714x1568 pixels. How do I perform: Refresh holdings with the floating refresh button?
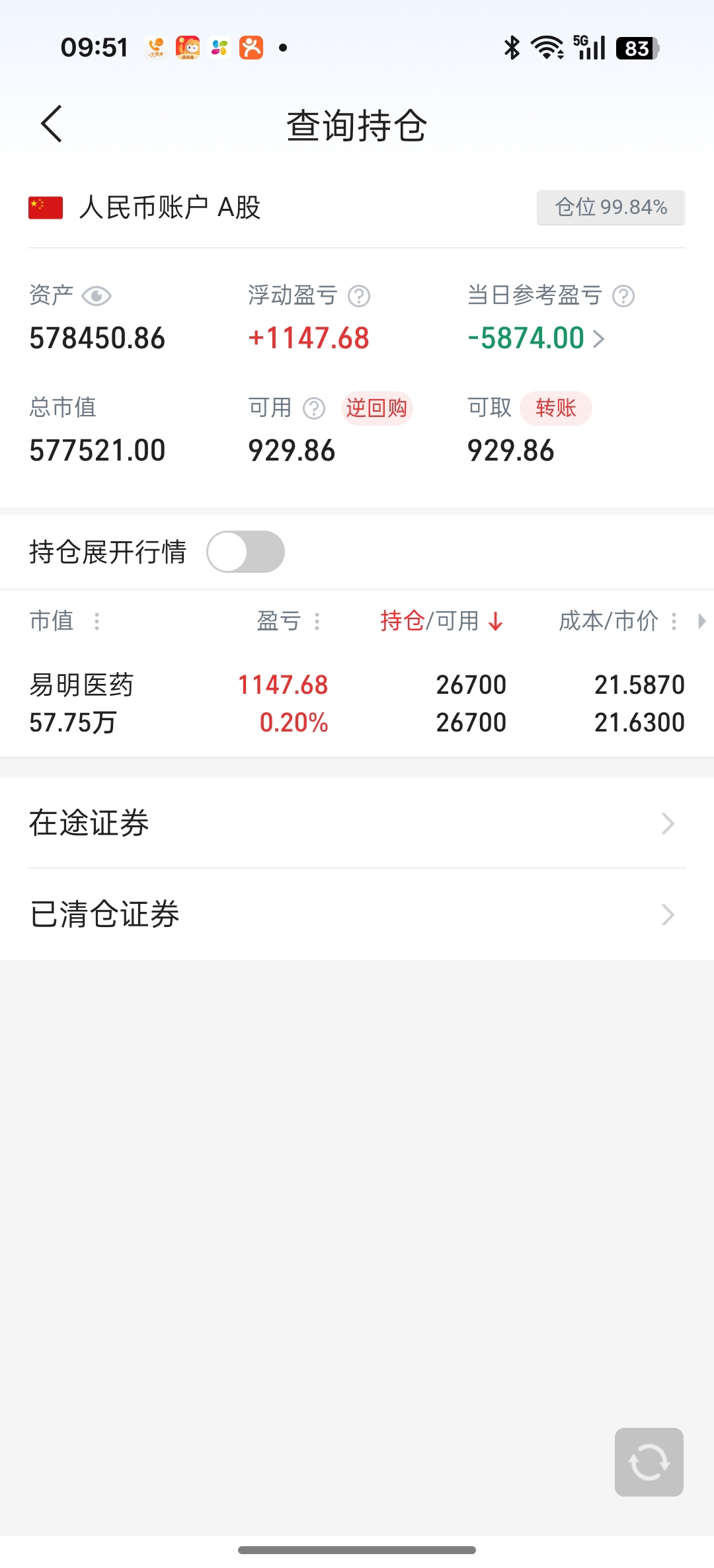(649, 1462)
